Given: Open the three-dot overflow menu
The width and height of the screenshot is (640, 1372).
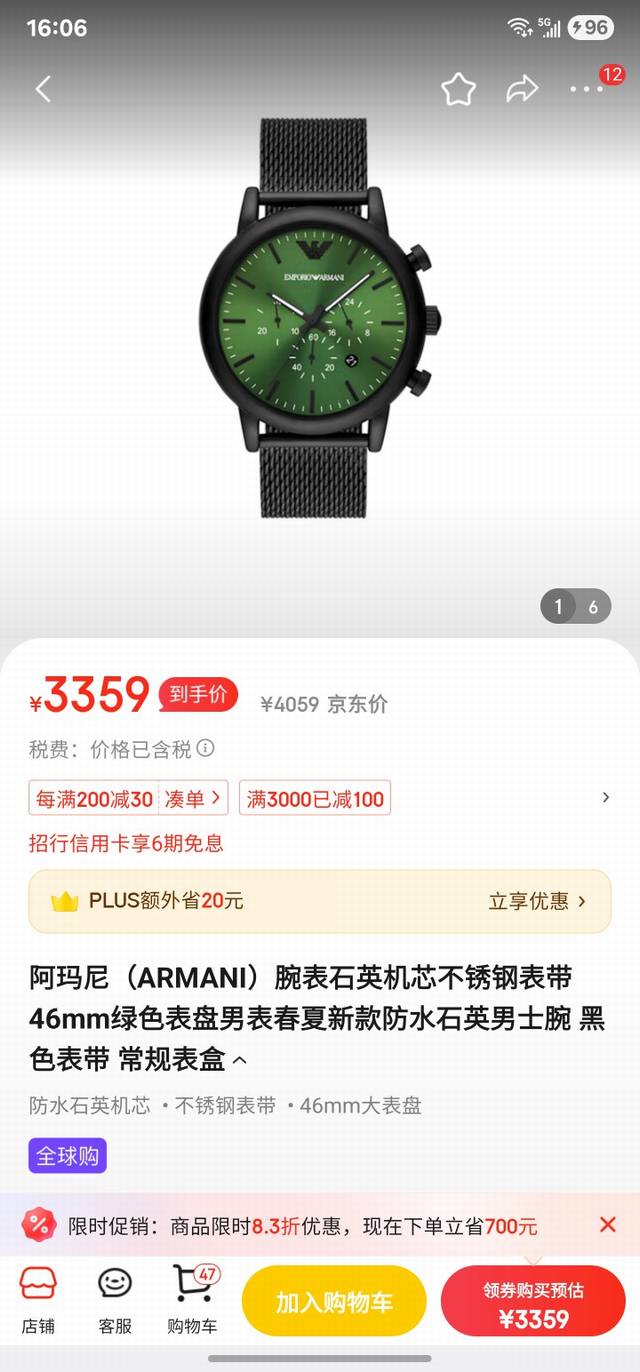Looking at the screenshot, I should pos(586,90).
